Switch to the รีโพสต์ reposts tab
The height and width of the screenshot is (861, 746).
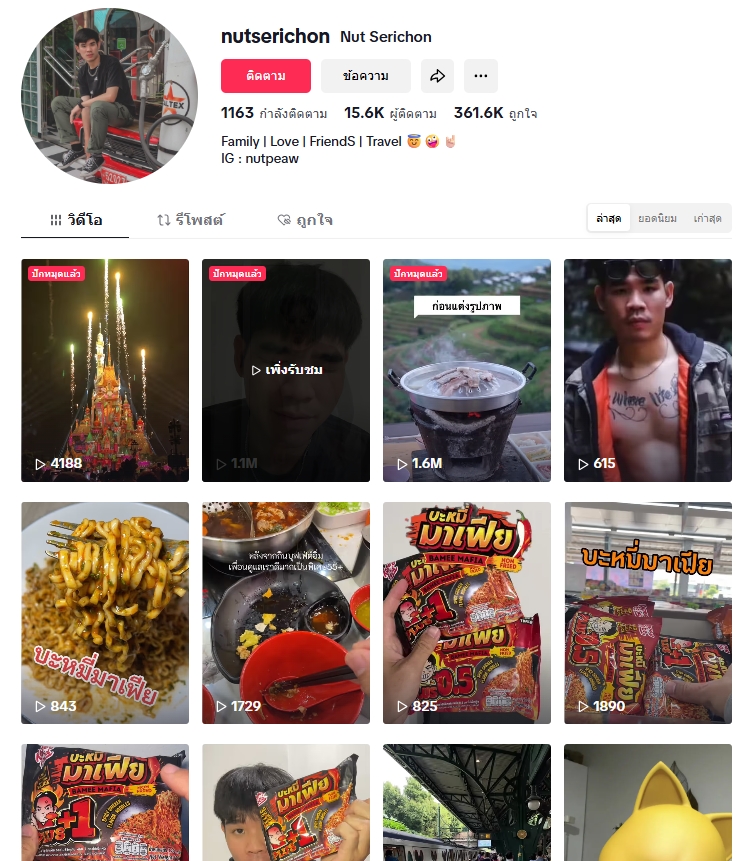pyautogui.click(x=190, y=220)
